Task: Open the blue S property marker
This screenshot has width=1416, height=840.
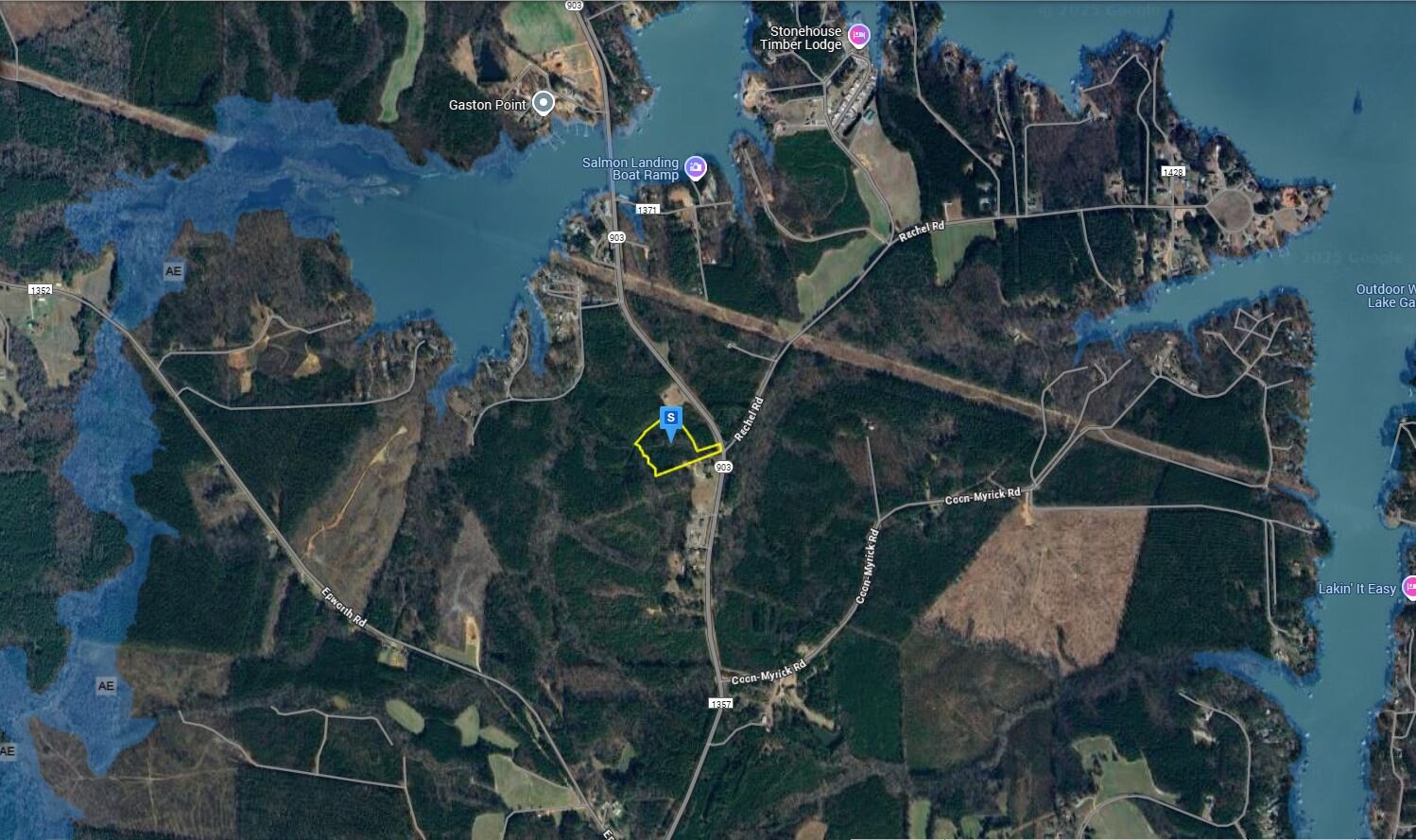Action: click(x=670, y=419)
